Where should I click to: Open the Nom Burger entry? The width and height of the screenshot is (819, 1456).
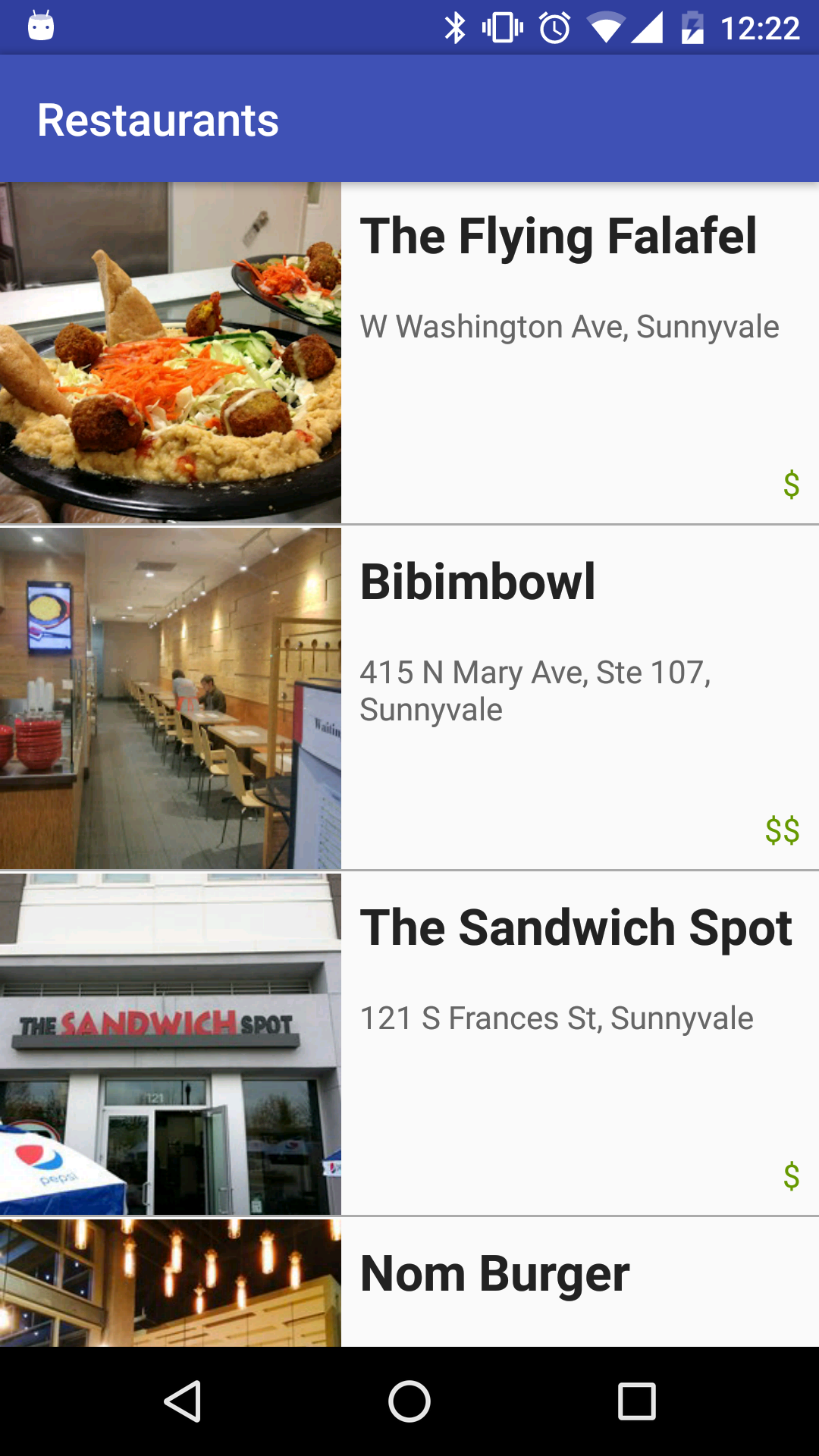pos(494,1274)
